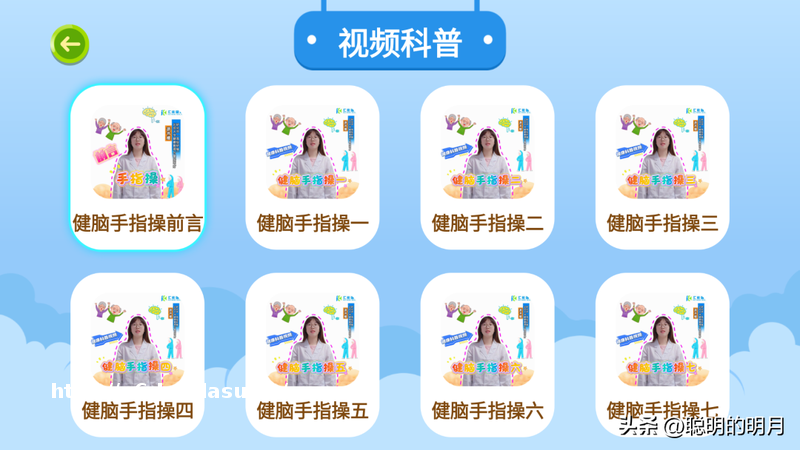Select the 健脑手指操二 video card
Image resolution: width=800 pixels, height=450 pixels.
(x=487, y=167)
